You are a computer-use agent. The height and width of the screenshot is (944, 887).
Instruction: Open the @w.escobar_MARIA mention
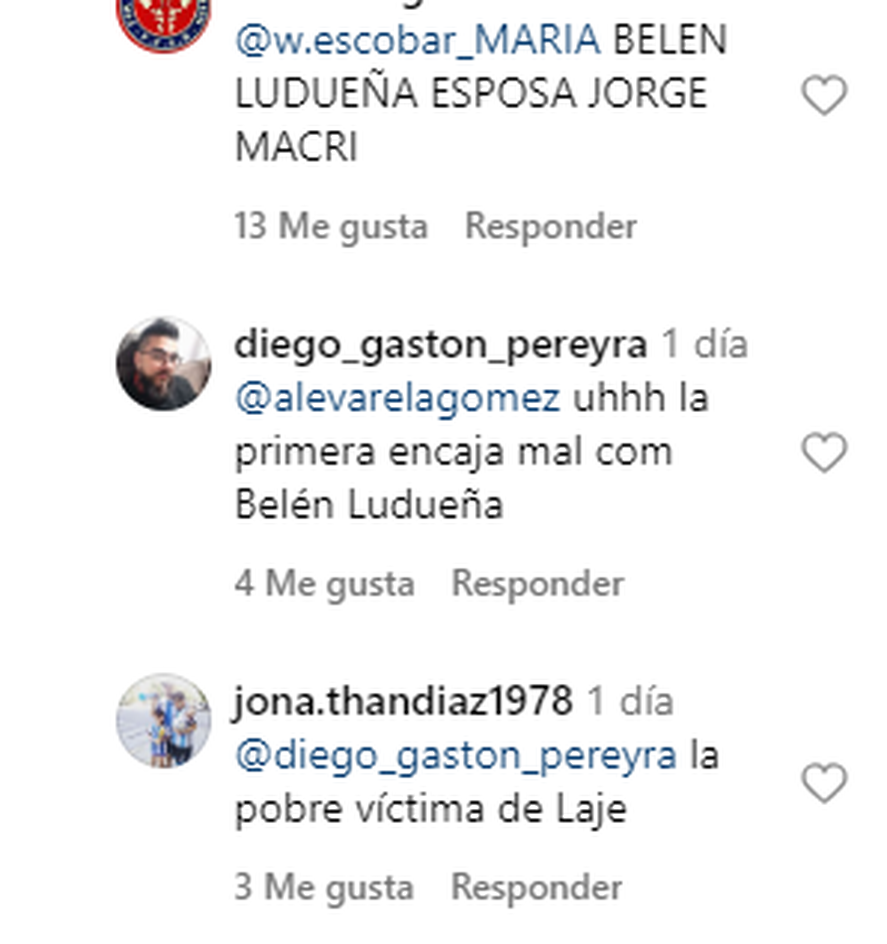tap(417, 40)
